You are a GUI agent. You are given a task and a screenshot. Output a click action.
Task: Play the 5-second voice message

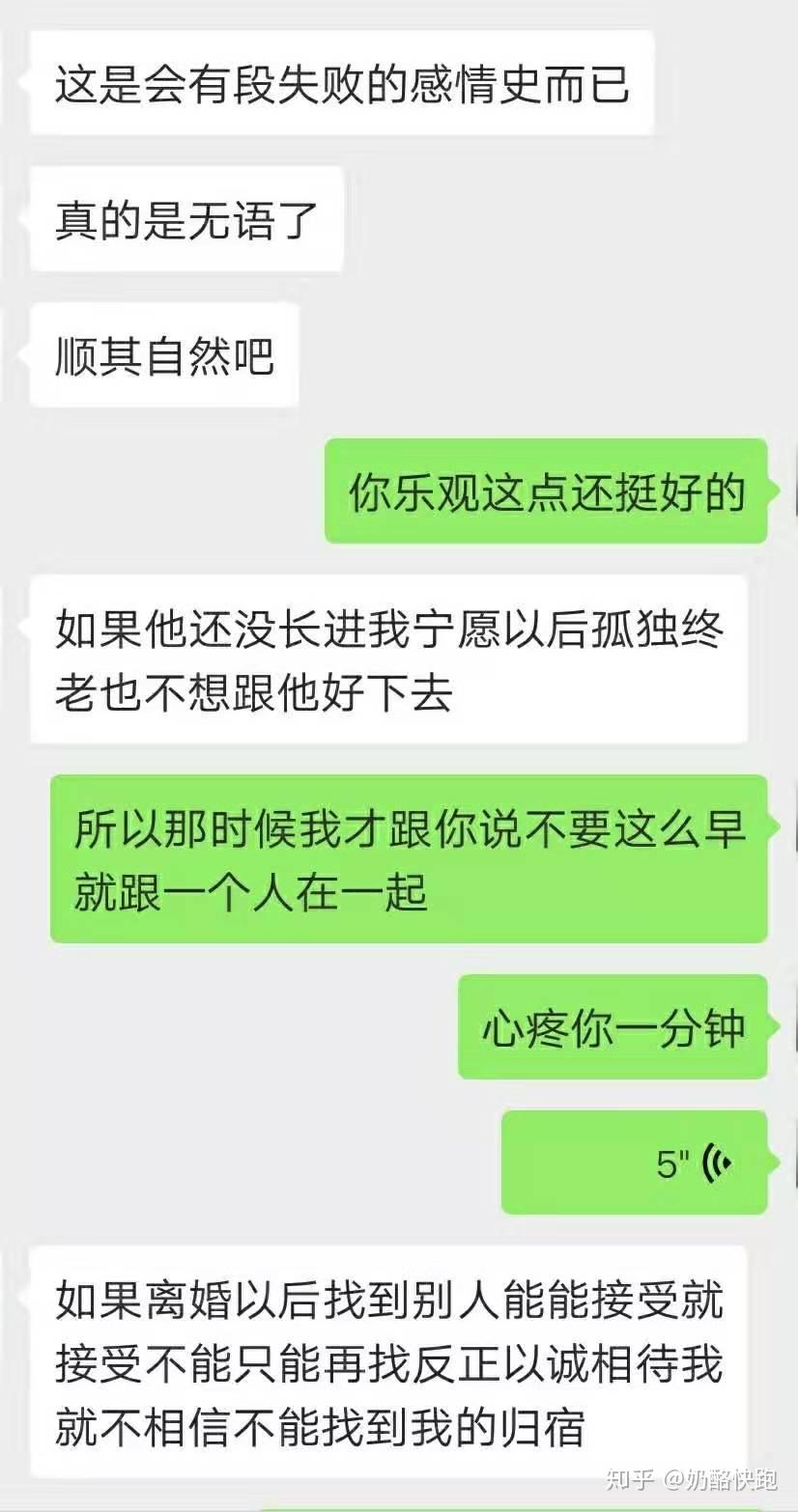coord(635,1162)
